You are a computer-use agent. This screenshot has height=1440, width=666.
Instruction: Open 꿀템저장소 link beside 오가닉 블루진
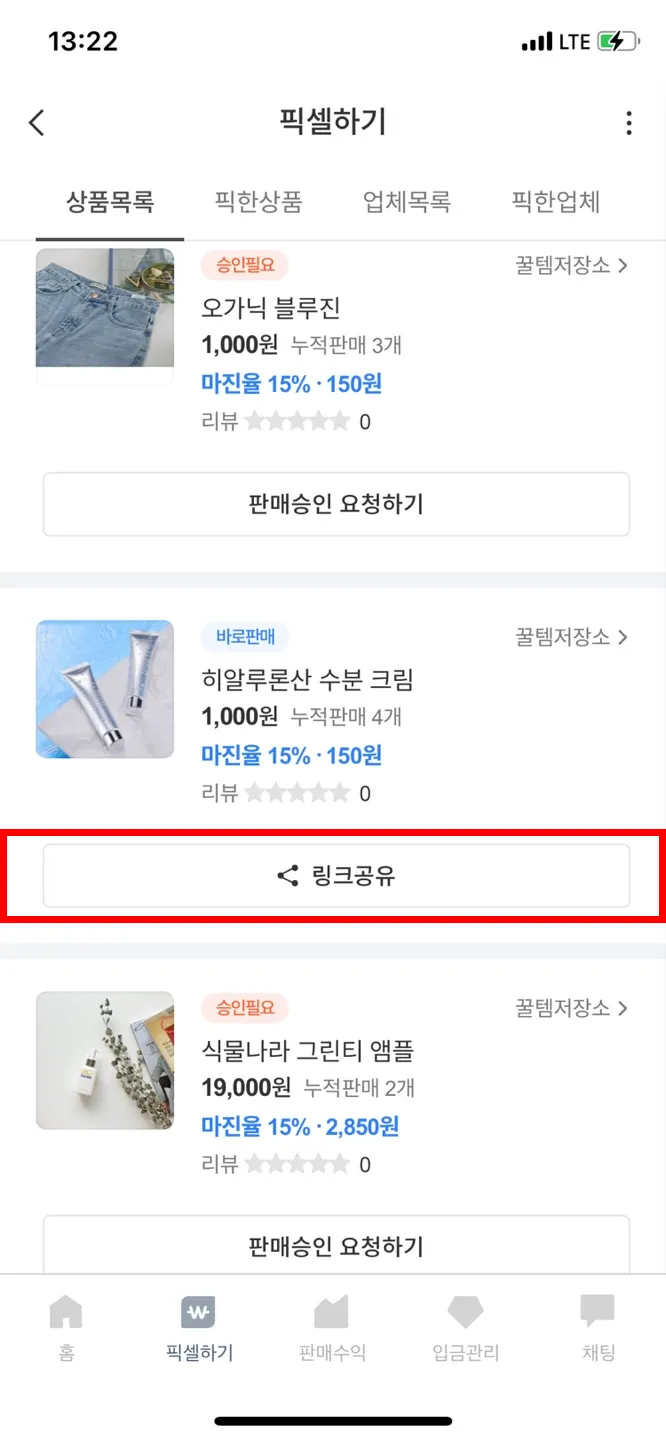pyautogui.click(x=571, y=265)
